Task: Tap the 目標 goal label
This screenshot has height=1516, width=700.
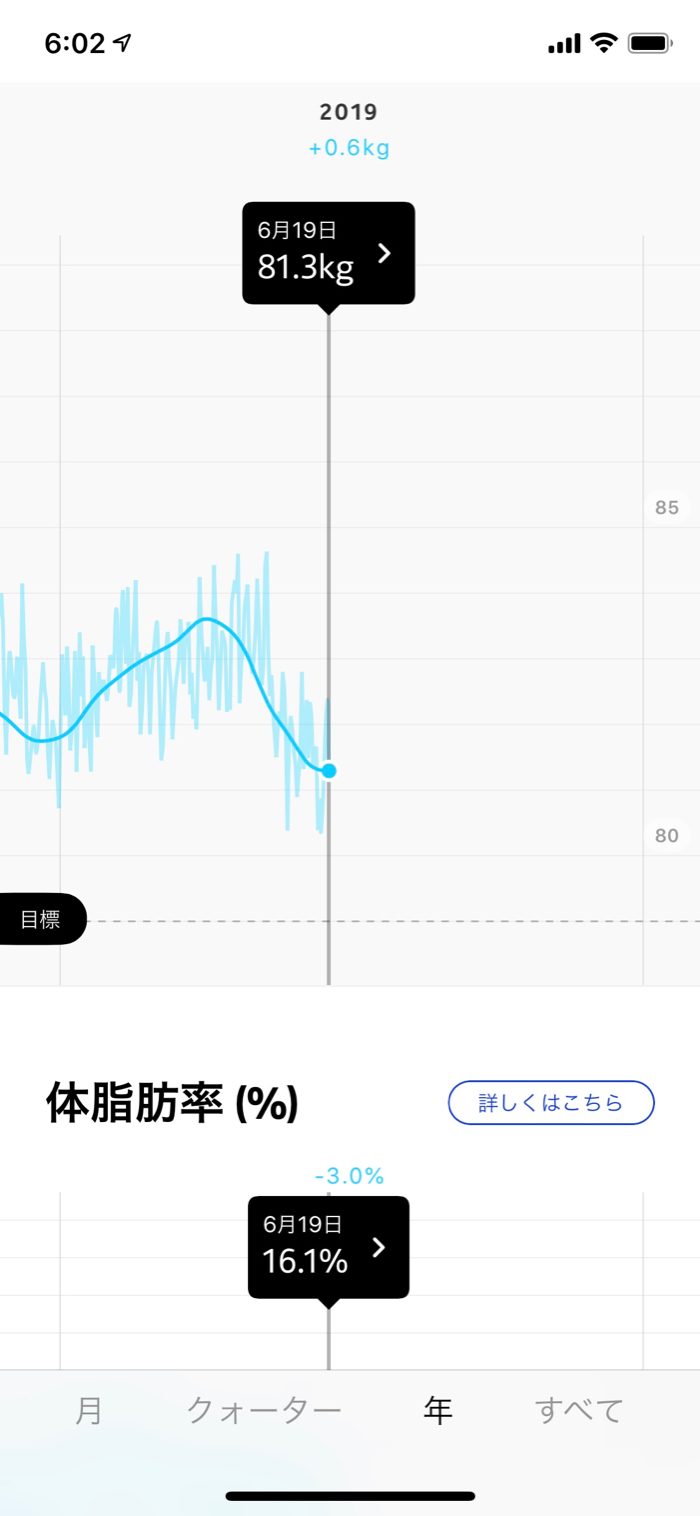Action: pos(41,919)
